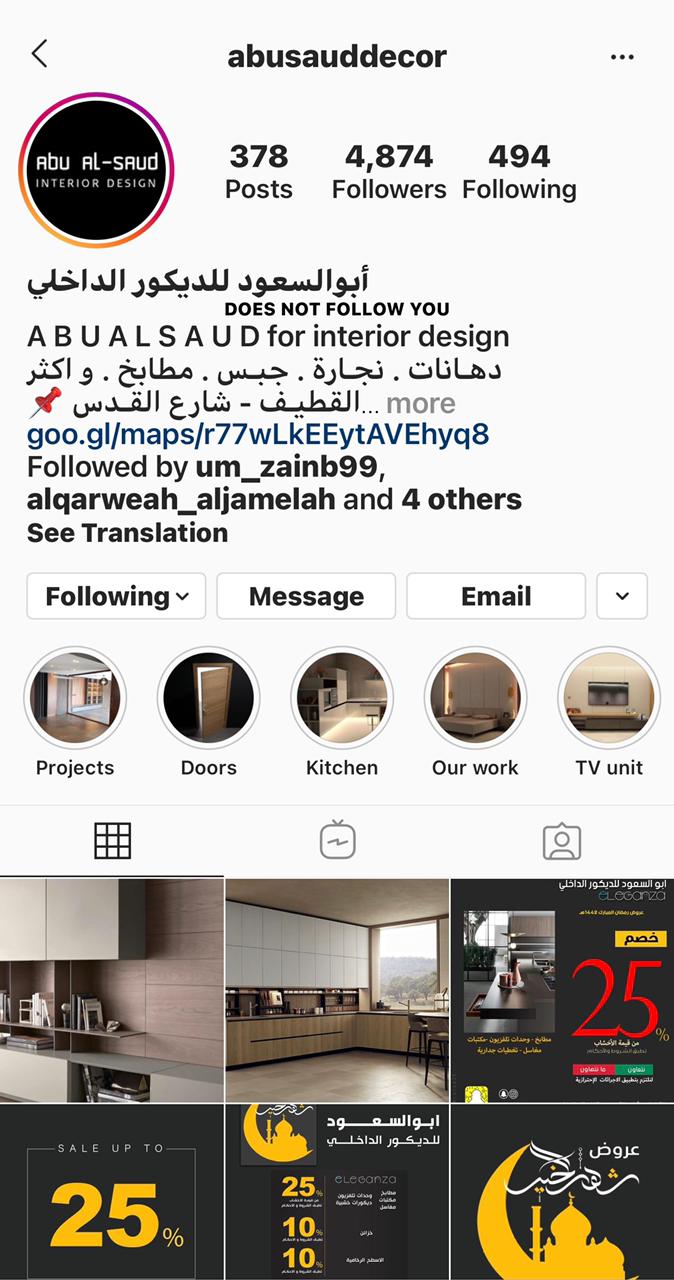View the profile picture story
This screenshot has height=1280, width=674.
click(x=96, y=170)
